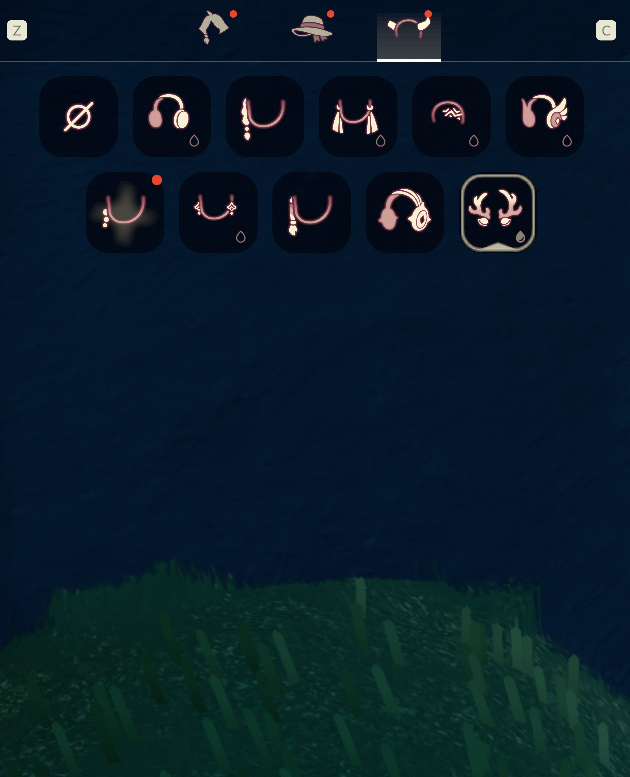Select the antlers accessory
Image resolution: width=630 pixels, height=777 pixels.
coord(498,212)
